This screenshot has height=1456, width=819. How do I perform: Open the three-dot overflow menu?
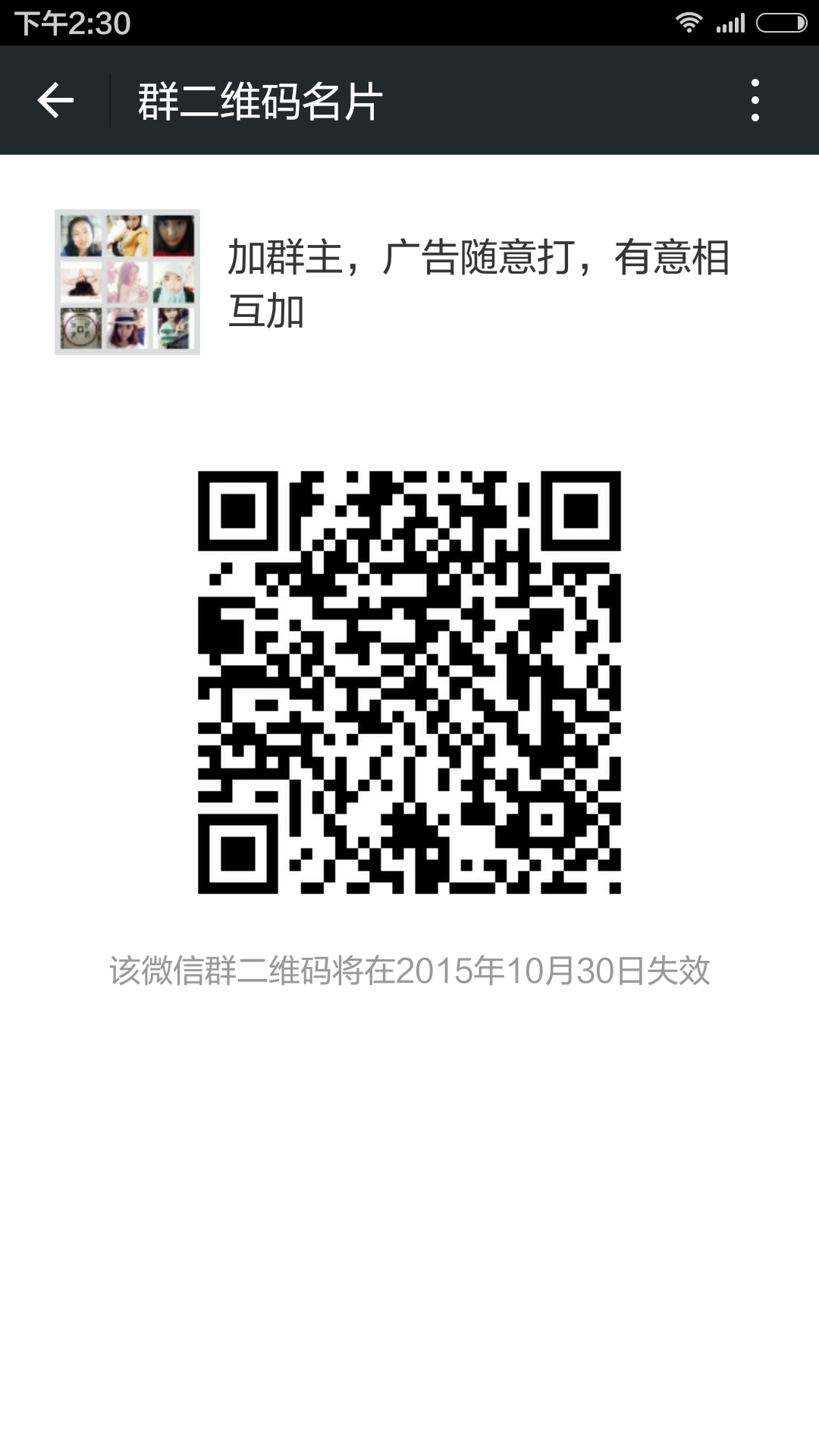click(x=755, y=100)
